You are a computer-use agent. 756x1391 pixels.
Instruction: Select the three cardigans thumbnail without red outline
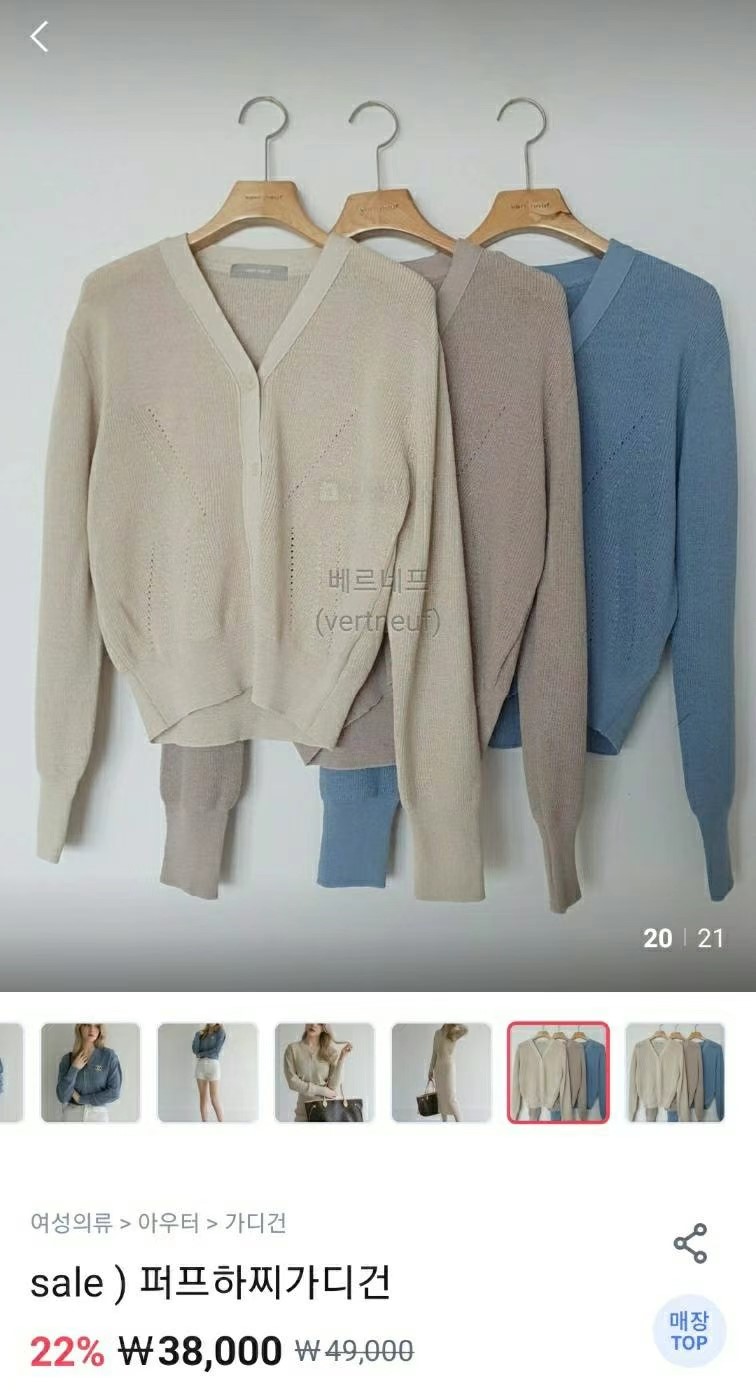click(675, 1072)
